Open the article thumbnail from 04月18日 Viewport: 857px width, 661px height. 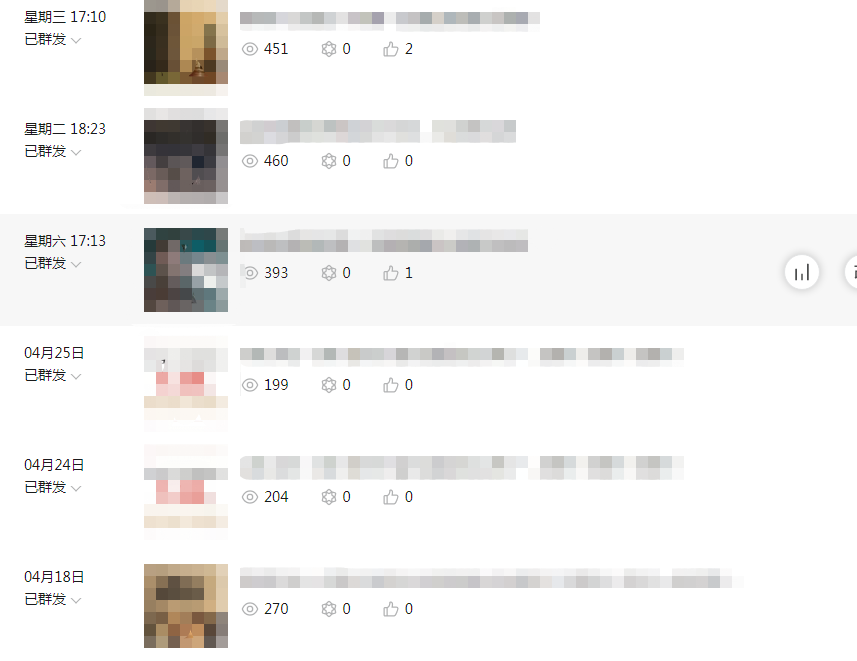pos(186,605)
